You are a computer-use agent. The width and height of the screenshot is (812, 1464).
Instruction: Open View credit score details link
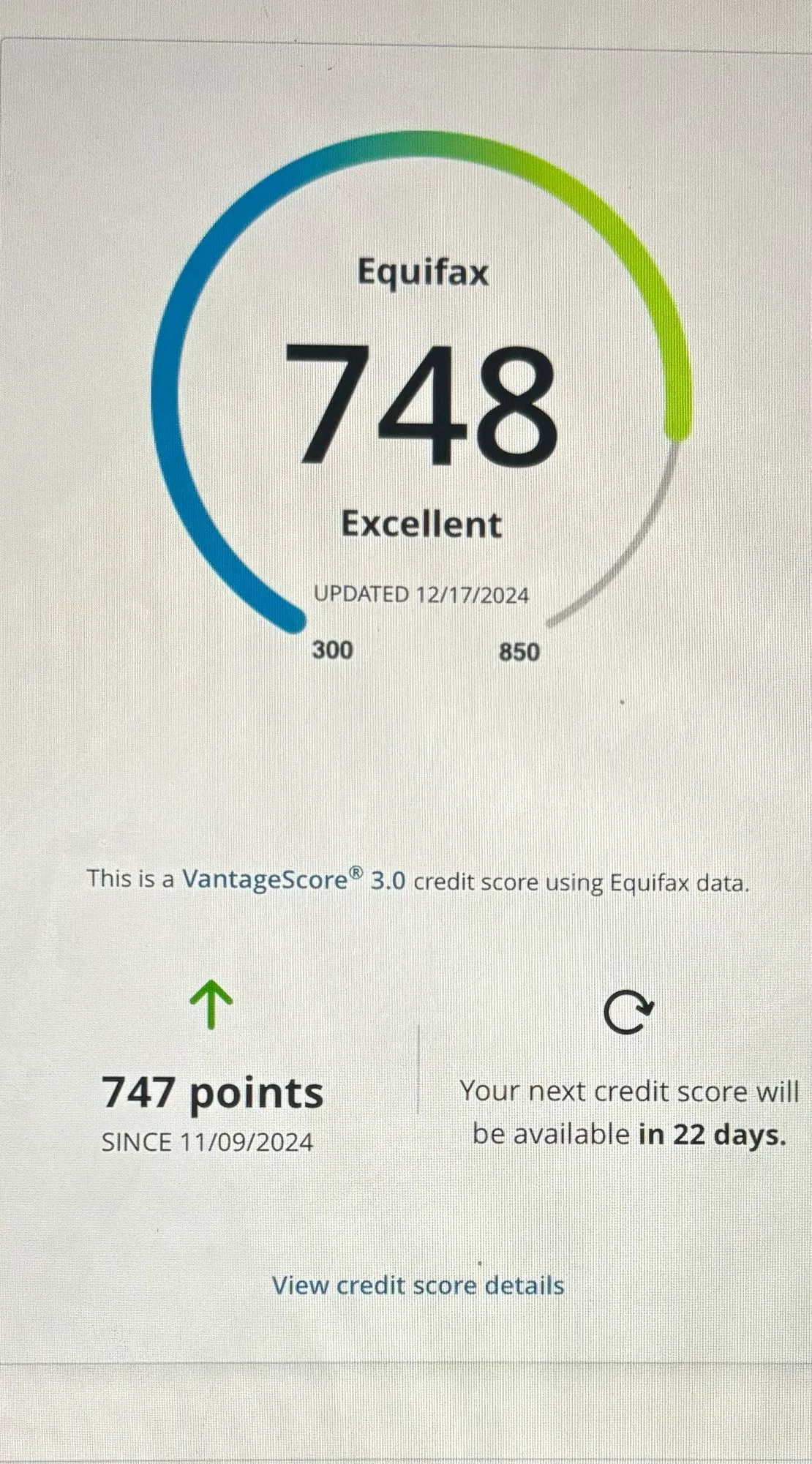click(418, 1285)
